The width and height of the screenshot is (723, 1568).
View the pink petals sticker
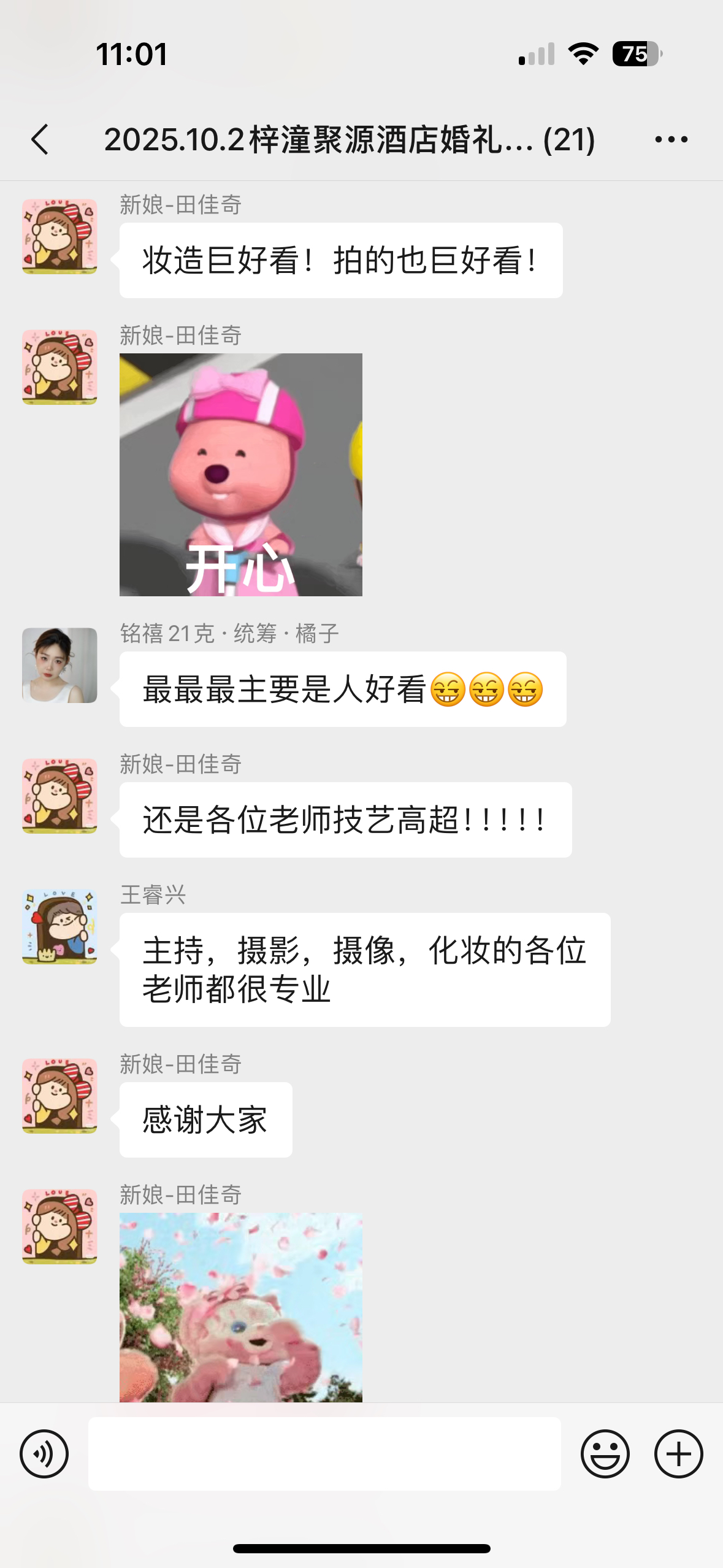pyautogui.click(x=240, y=1307)
